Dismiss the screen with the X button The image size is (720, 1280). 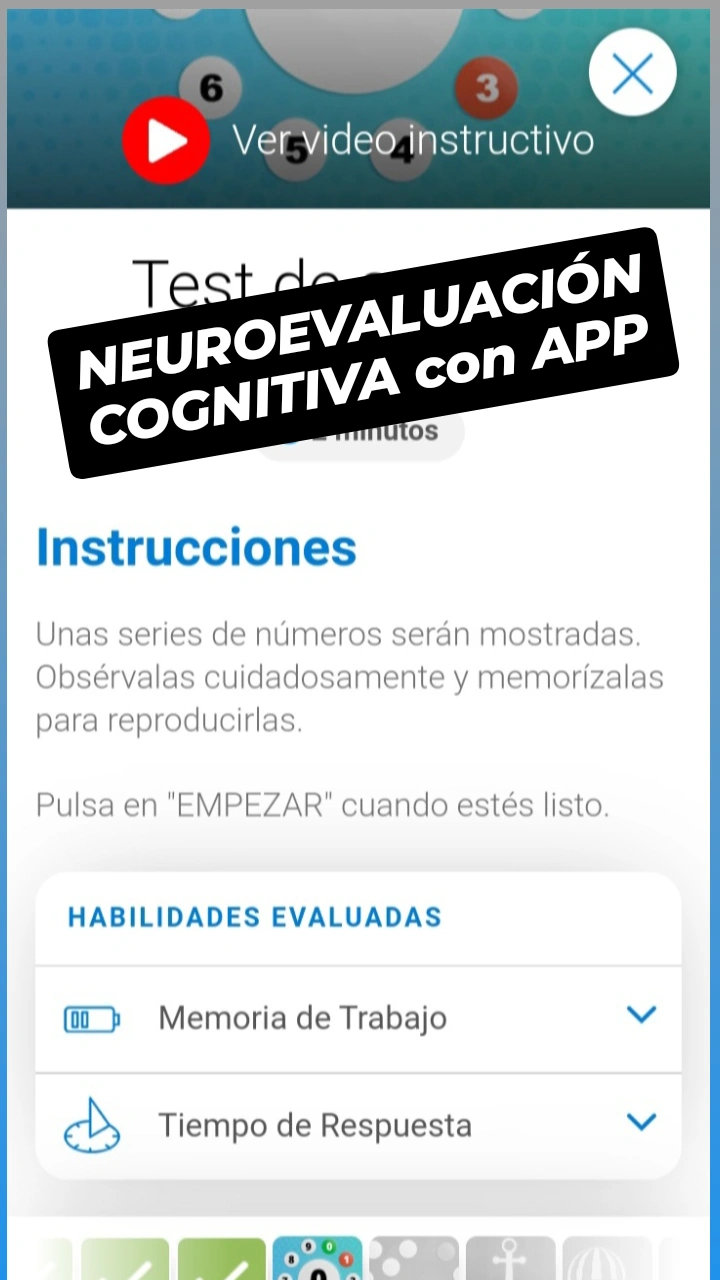point(632,73)
